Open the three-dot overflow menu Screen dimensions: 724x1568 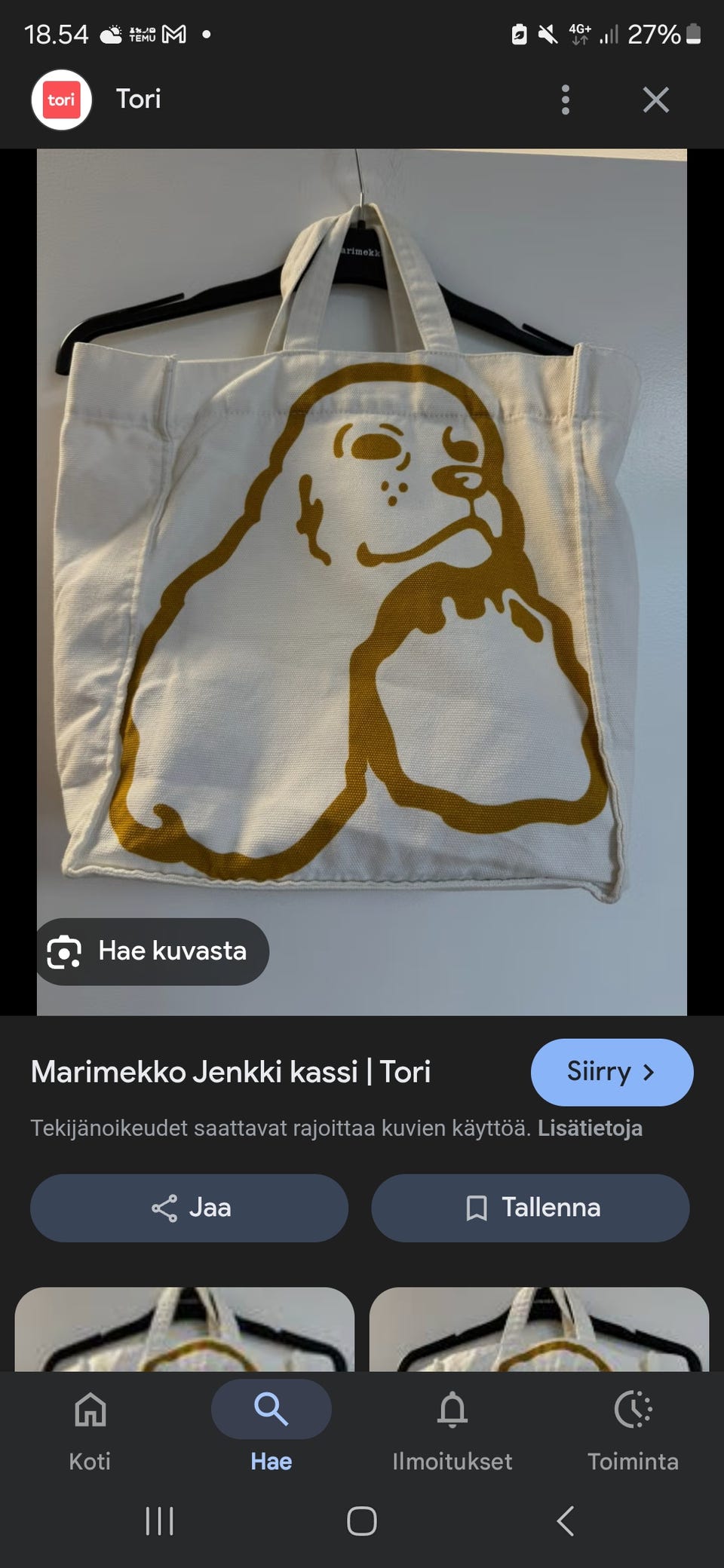point(565,99)
